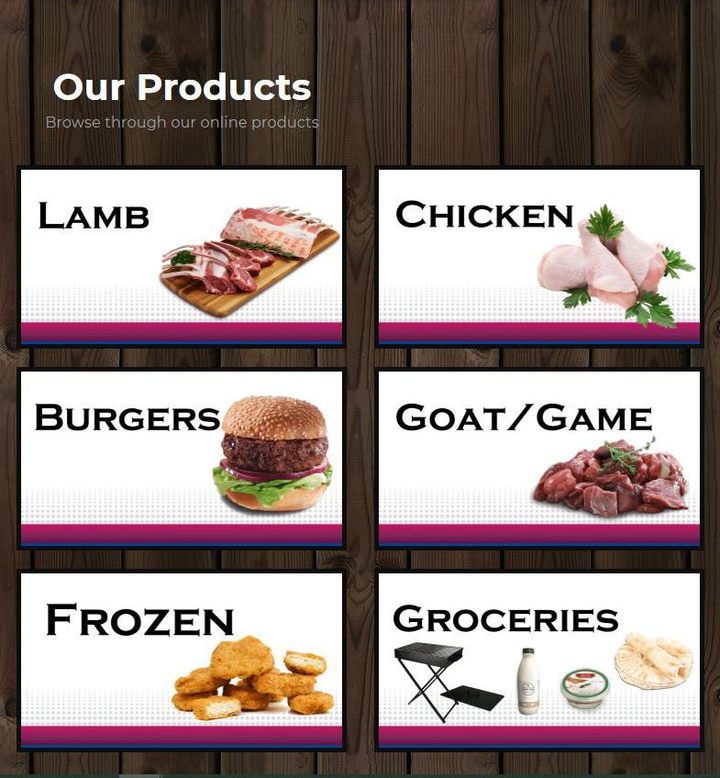
Task: Select the Goat/Game category card
Action: pyautogui.click(x=540, y=455)
